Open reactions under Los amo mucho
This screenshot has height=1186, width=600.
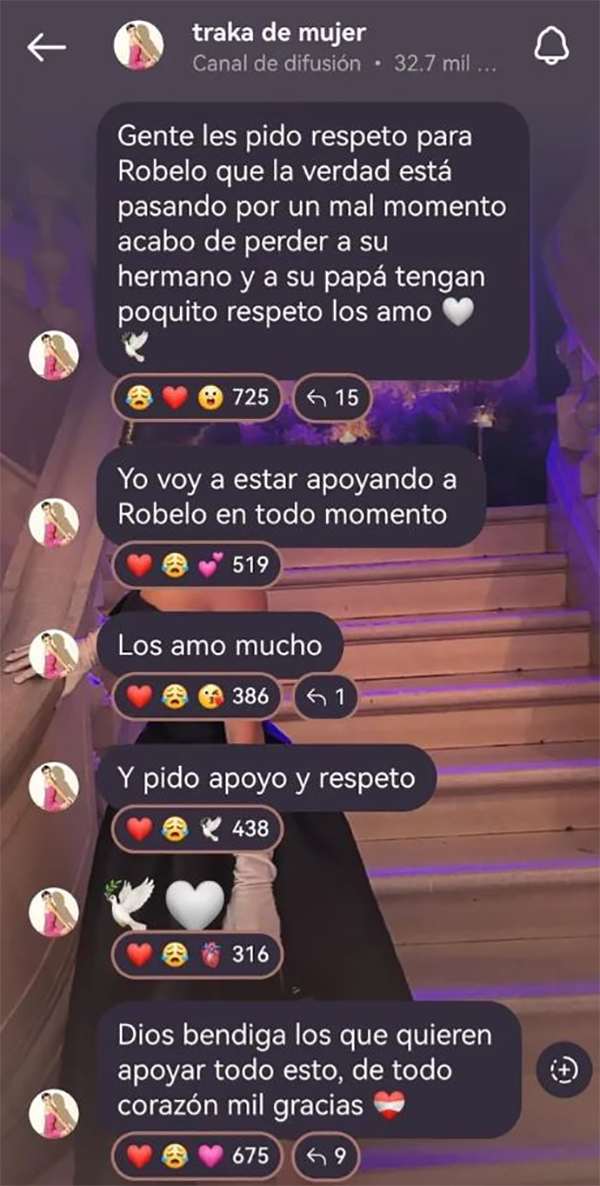(196, 696)
